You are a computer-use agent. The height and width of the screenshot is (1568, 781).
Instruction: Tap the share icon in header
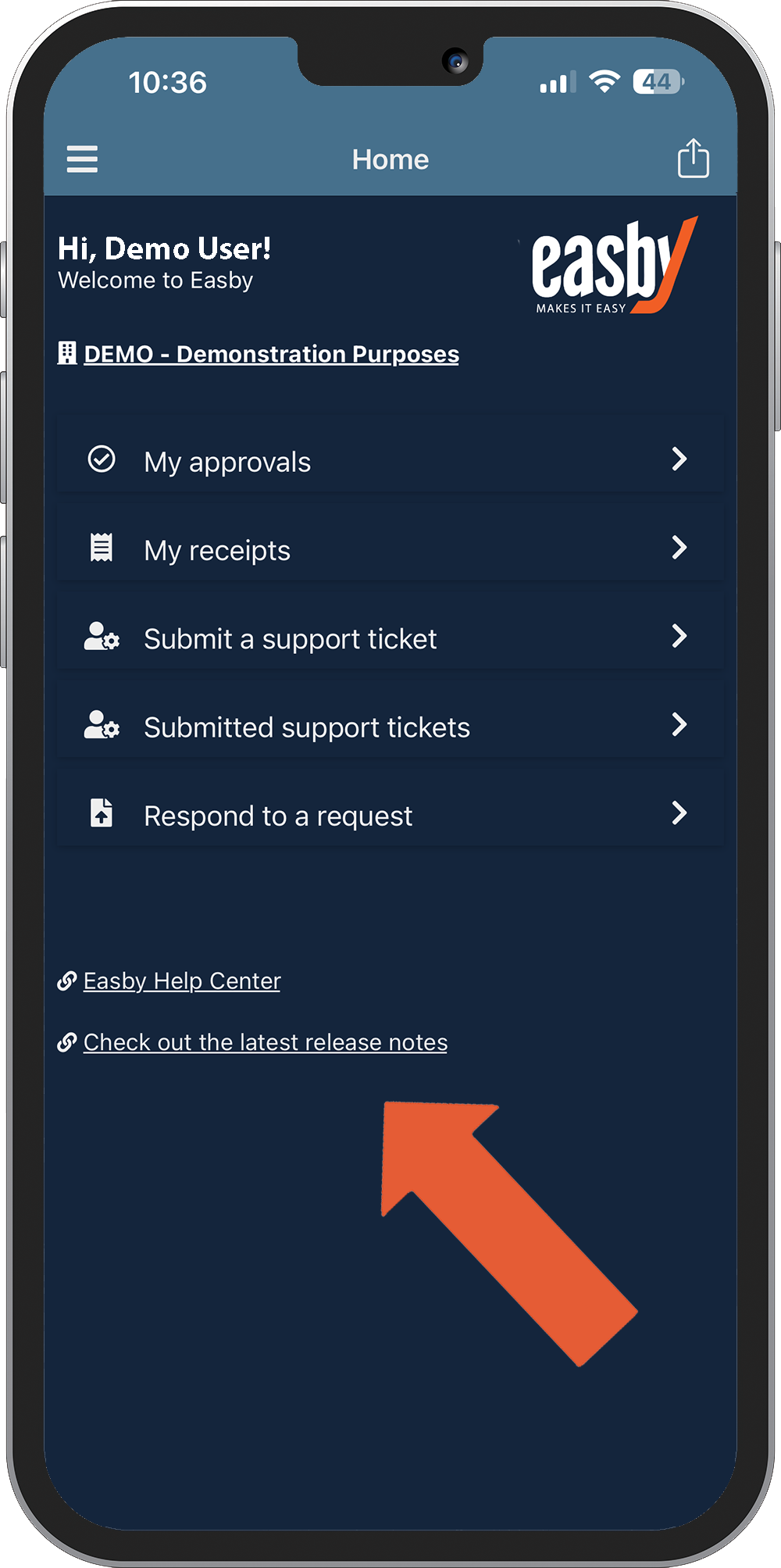(x=693, y=159)
